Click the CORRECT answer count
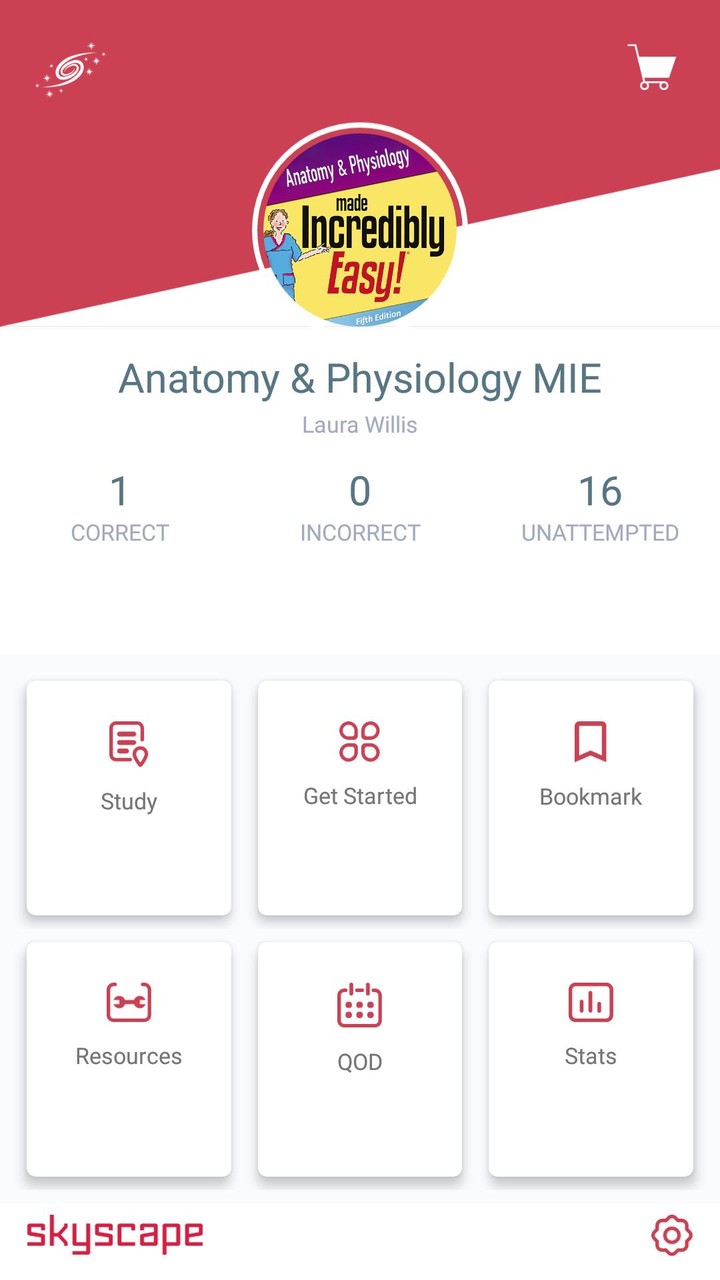The image size is (720, 1280). click(119, 505)
